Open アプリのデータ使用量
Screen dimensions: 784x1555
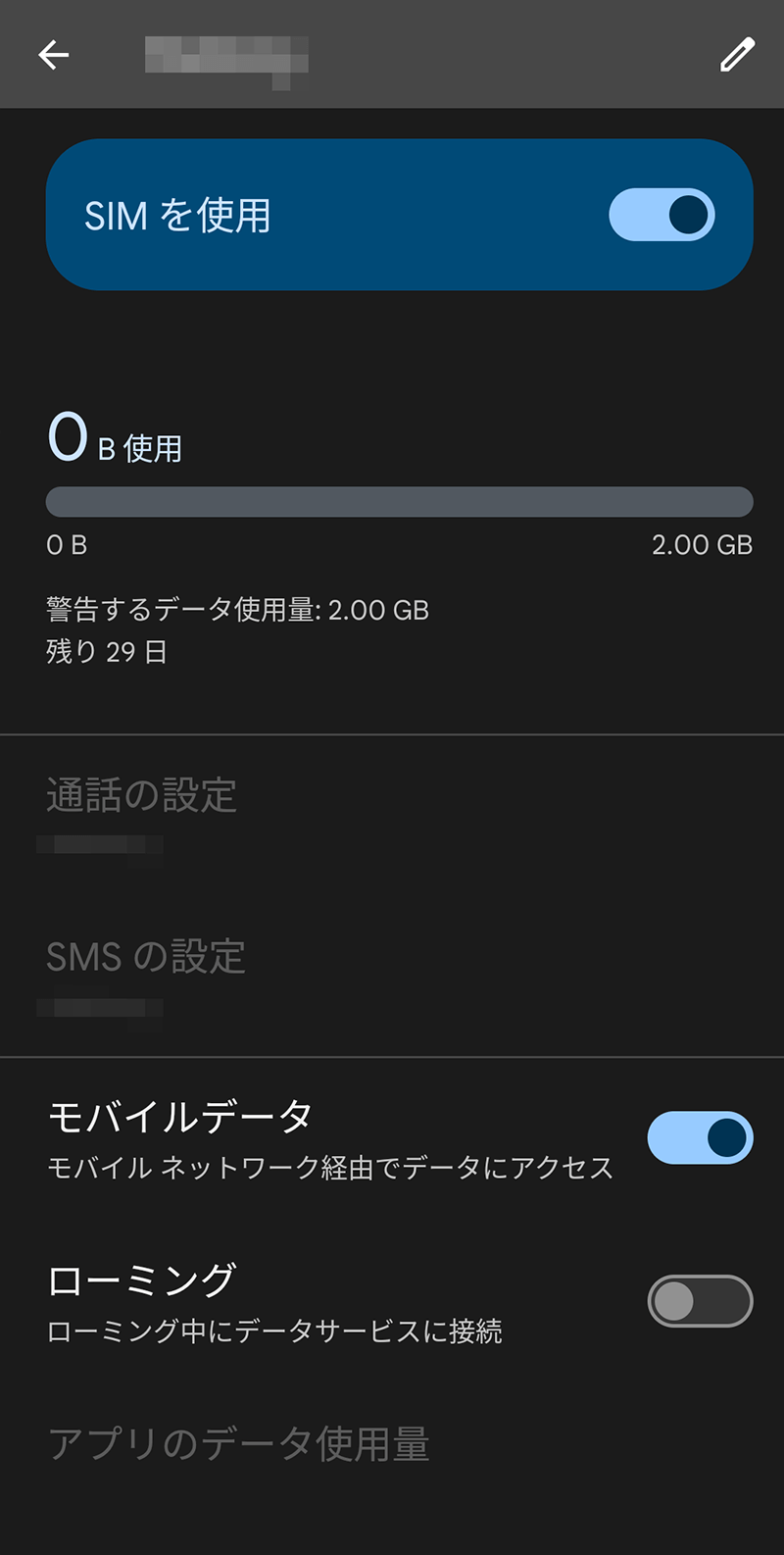click(239, 1444)
